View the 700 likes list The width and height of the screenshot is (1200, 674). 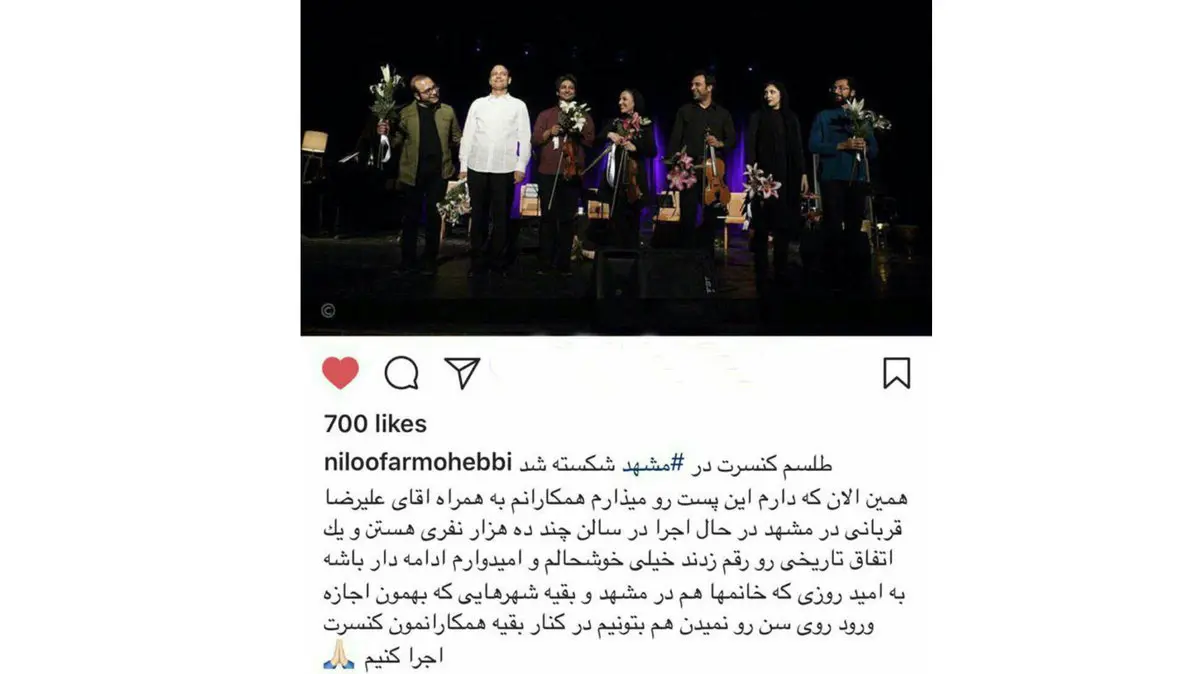[375, 424]
